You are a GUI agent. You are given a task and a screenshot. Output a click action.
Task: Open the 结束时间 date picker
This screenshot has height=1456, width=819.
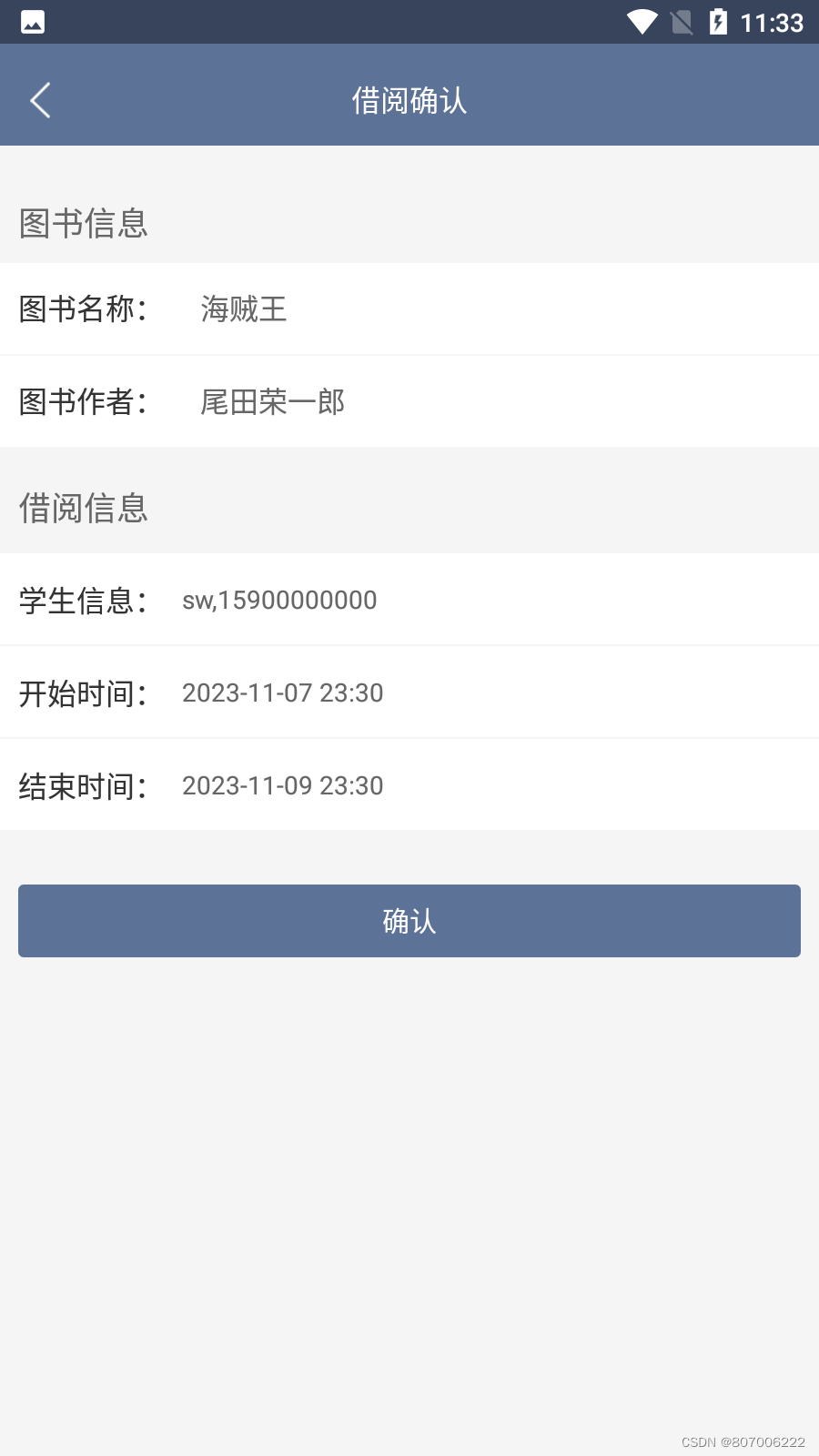coord(409,785)
